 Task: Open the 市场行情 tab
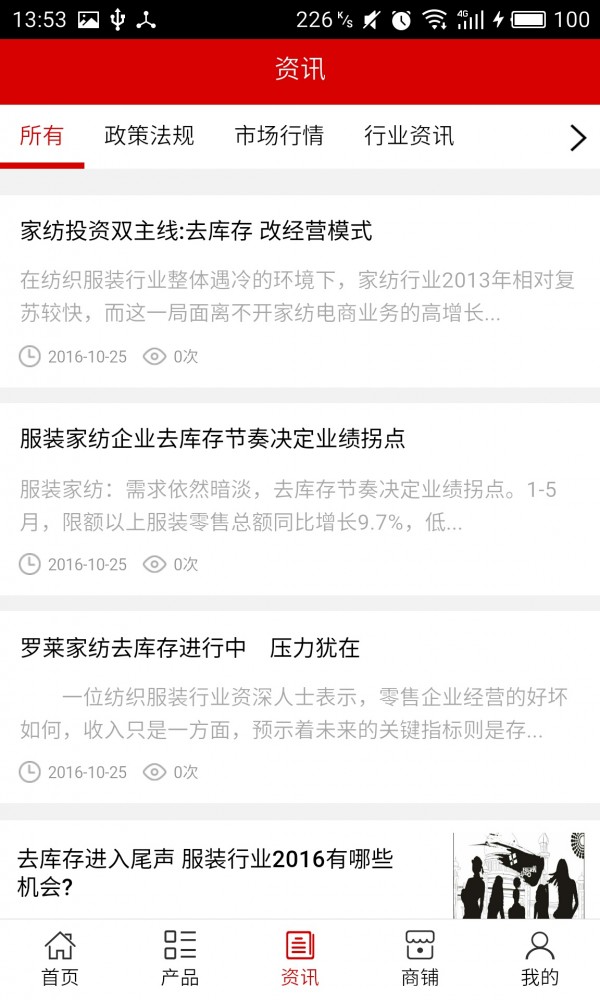(x=279, y=137)
